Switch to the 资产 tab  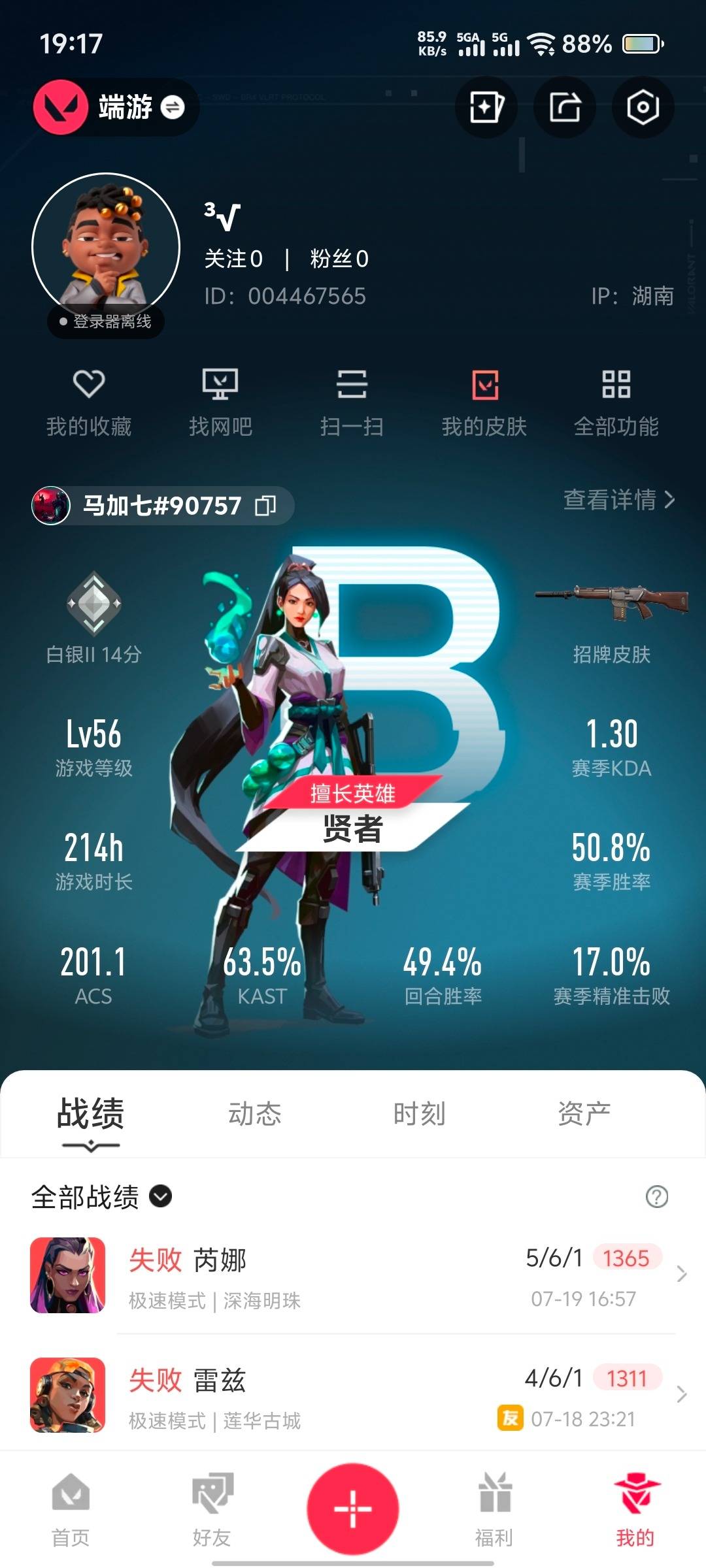[584, 1114]
